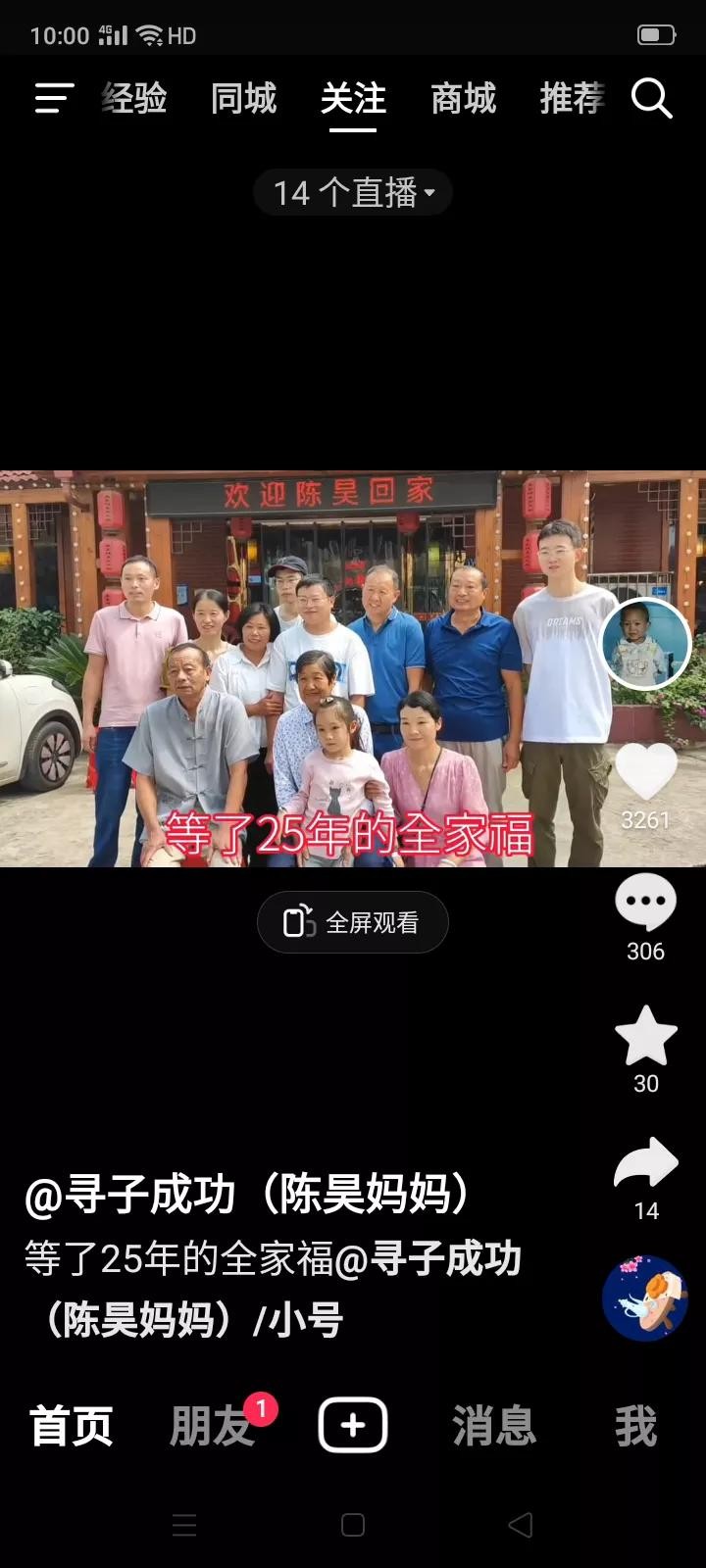Create a new post with the plus button
The height and width of the screenshot is (1568, 706).
pyautogui.click(x=353, y=1426)
